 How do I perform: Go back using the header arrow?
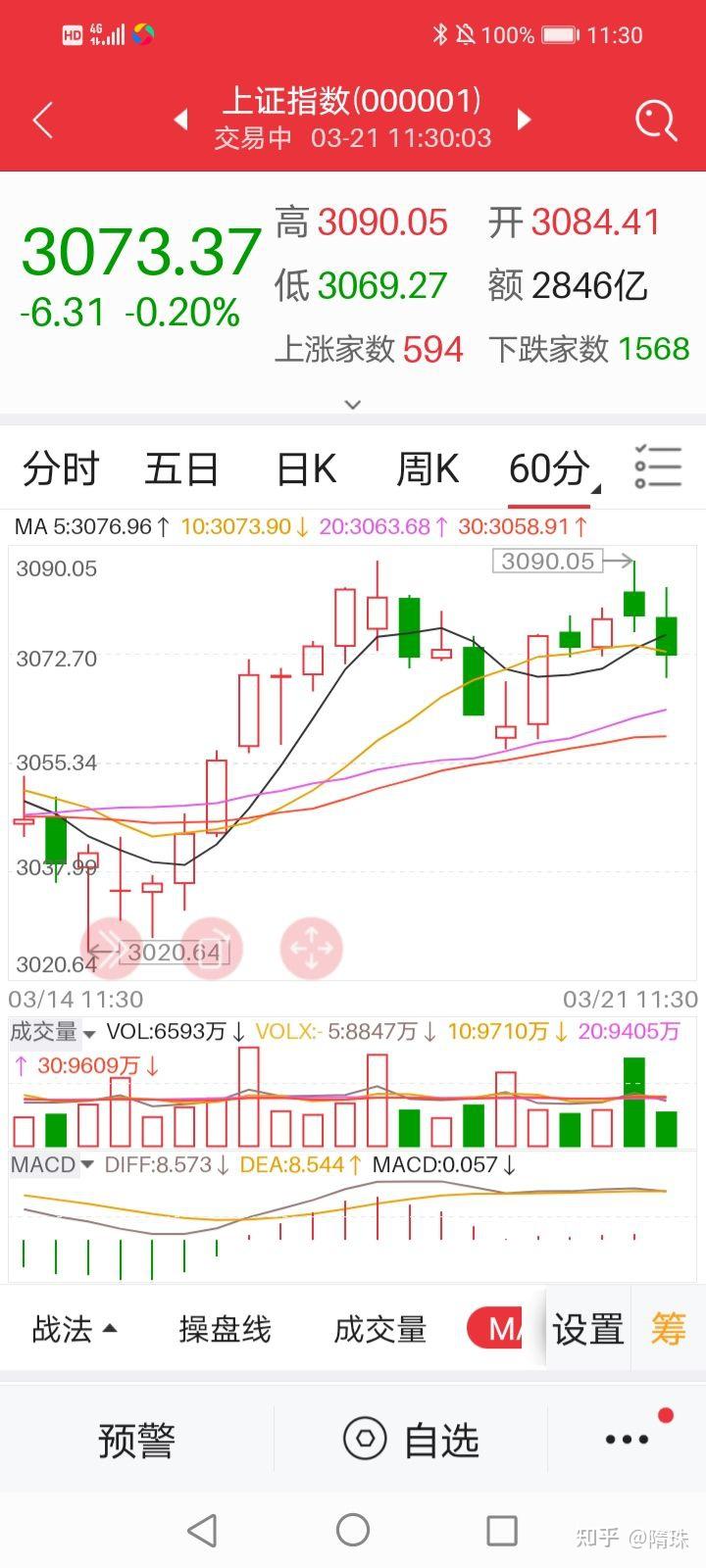coord(43,121)
